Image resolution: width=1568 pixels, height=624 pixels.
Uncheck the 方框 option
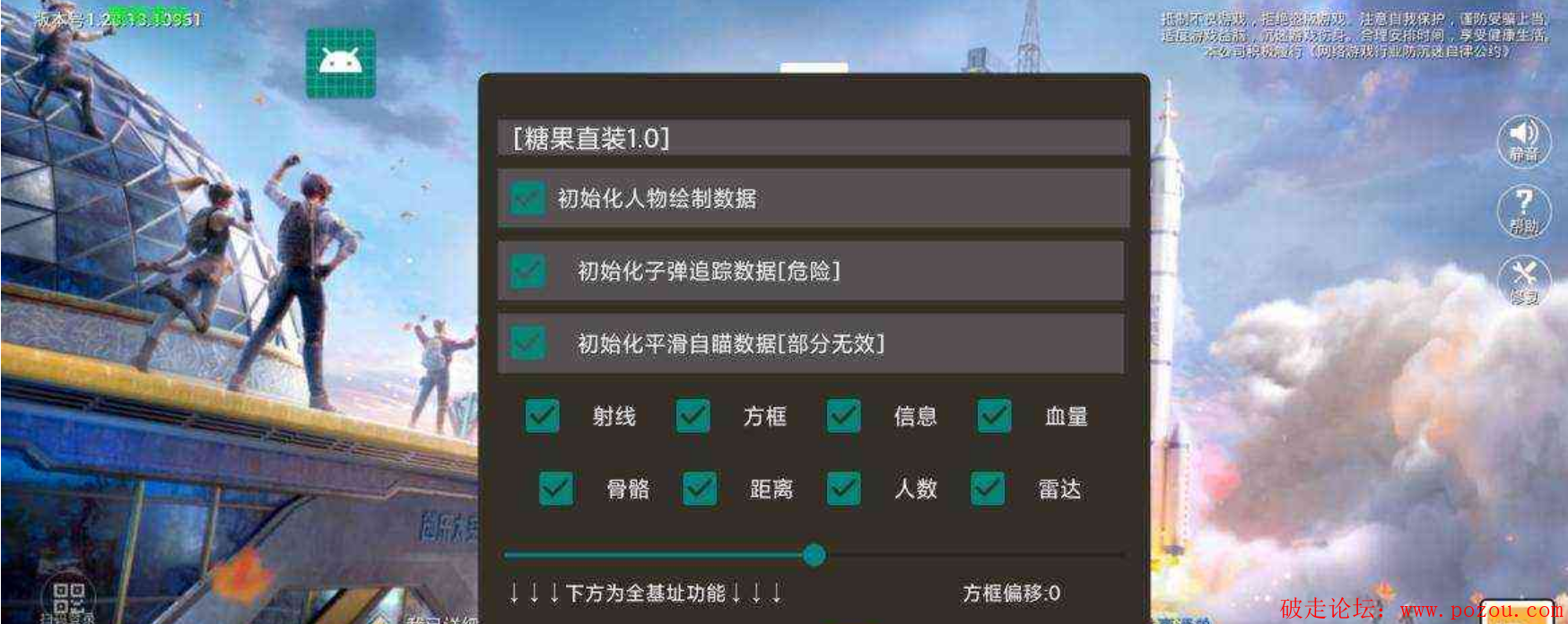693,416
